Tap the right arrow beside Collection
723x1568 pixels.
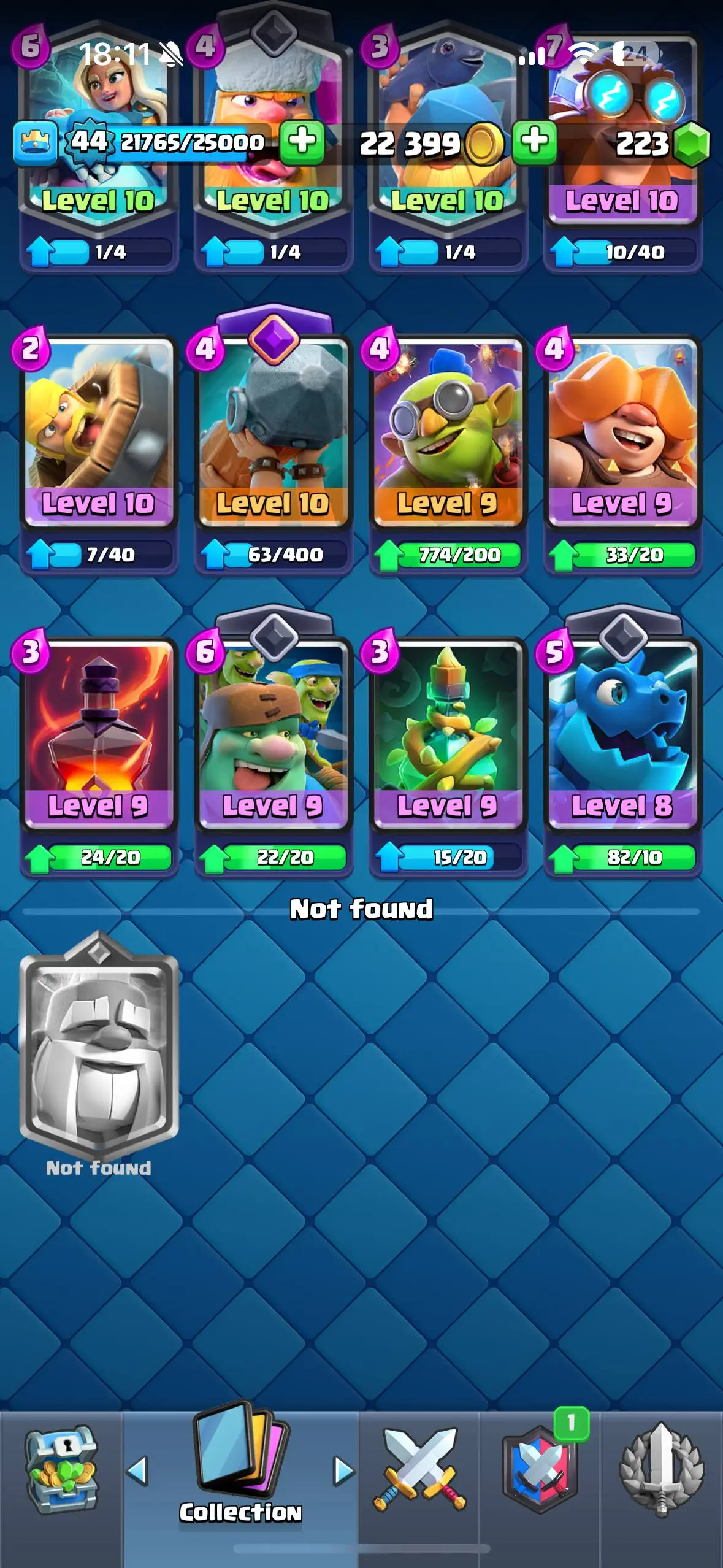pyautogui.click(x=343, y=1471)
